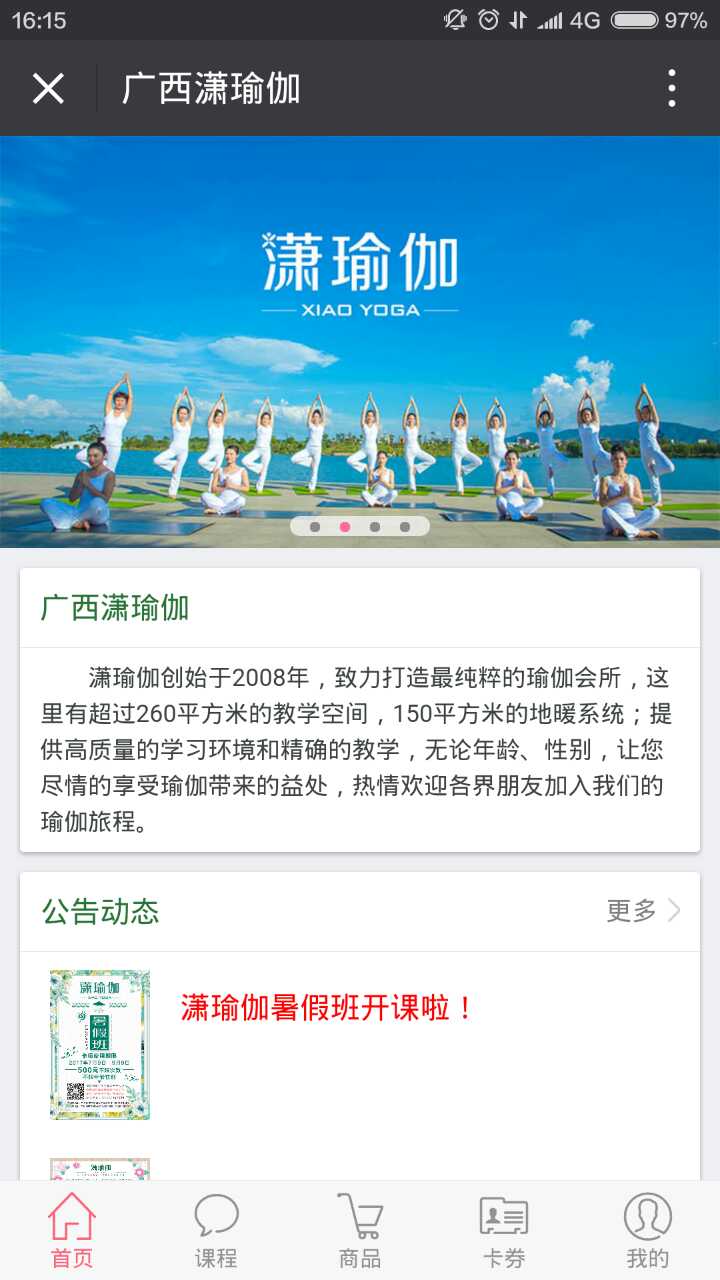Screen dimensions: 720x1280
Task: Close the 广西潇瑜伽 page
Action: tap(48, 89)
